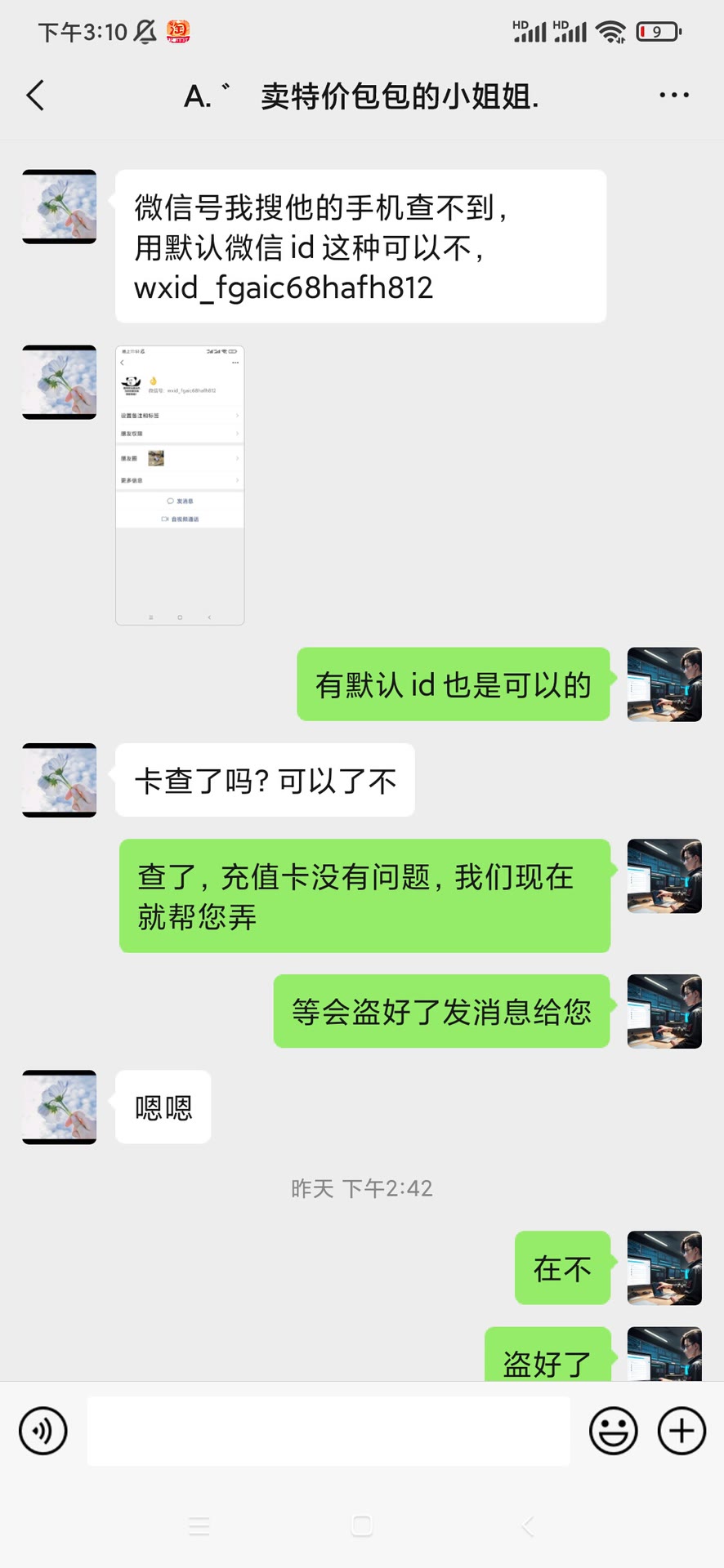
Task: Open the three-dot chat settings menu
Action: (x=673, y=96)
